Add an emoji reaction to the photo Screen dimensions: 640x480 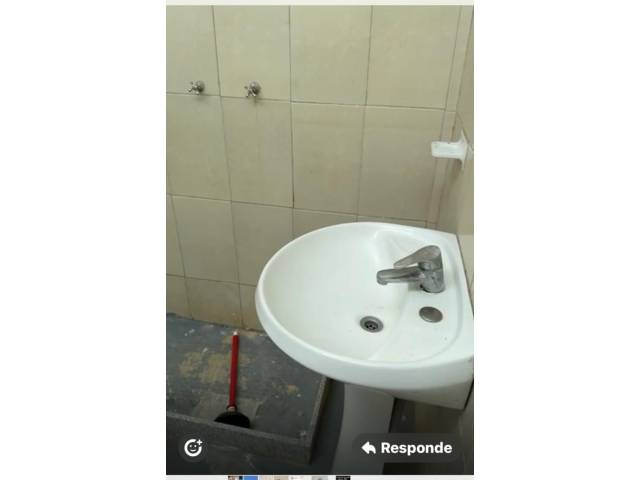tap(193, 448)
